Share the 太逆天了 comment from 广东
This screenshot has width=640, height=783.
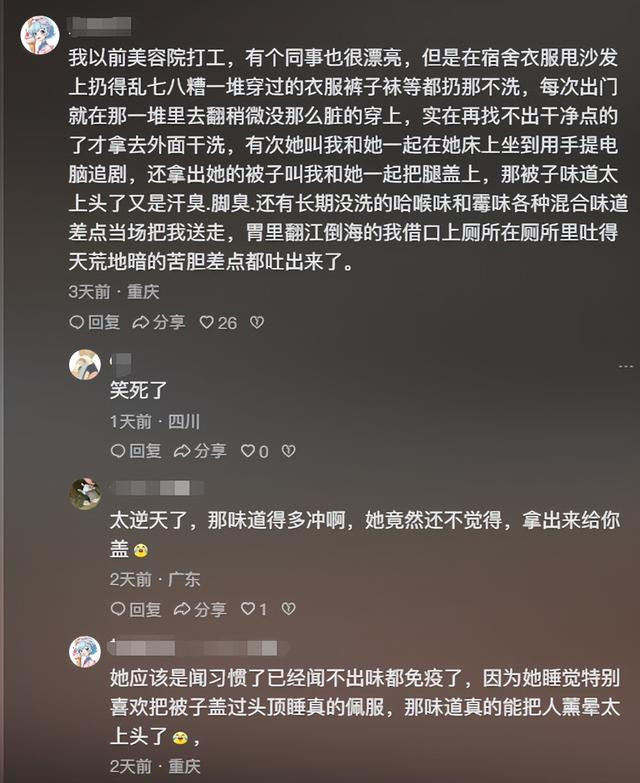[199, 609]
